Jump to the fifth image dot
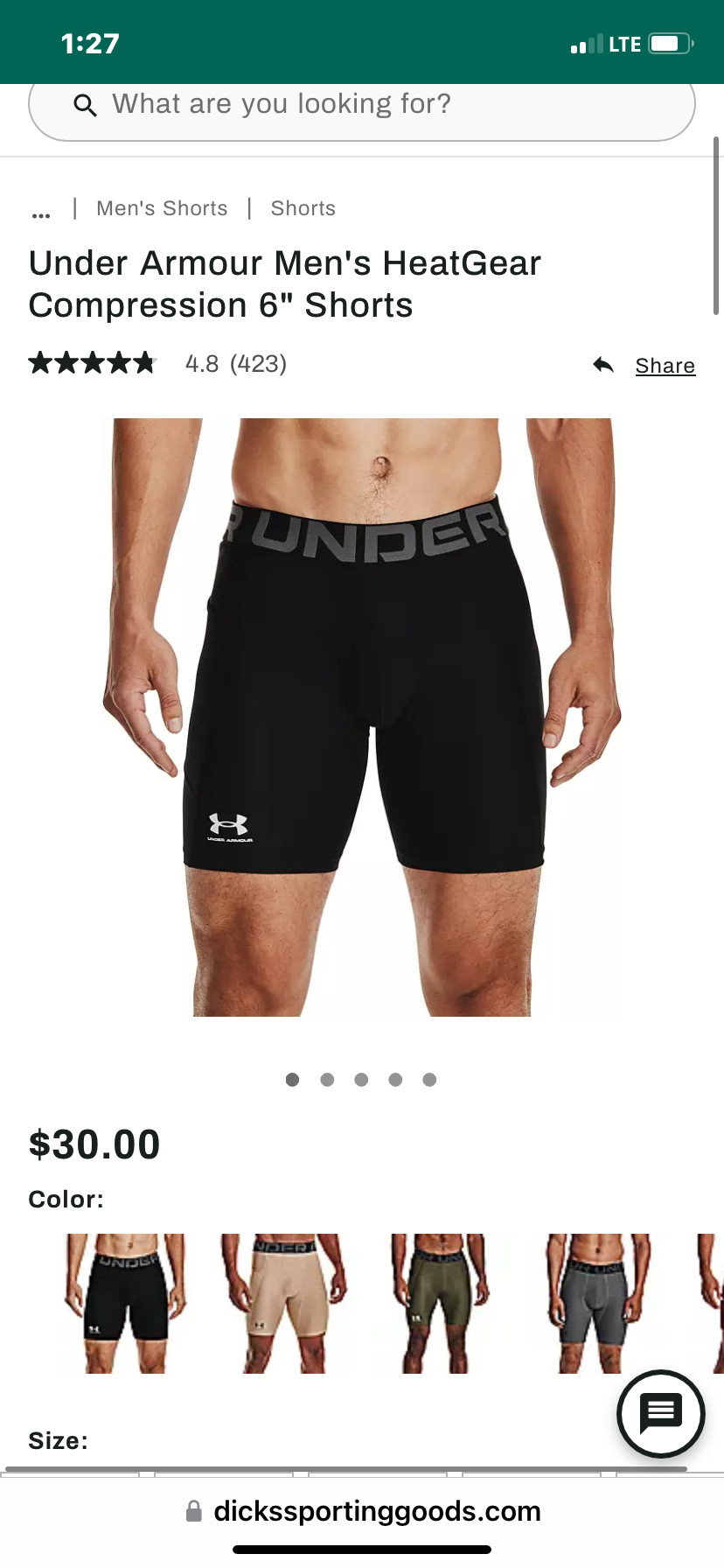The image size is (724, 1568). pyautogui.click(x=429, y=1080)
